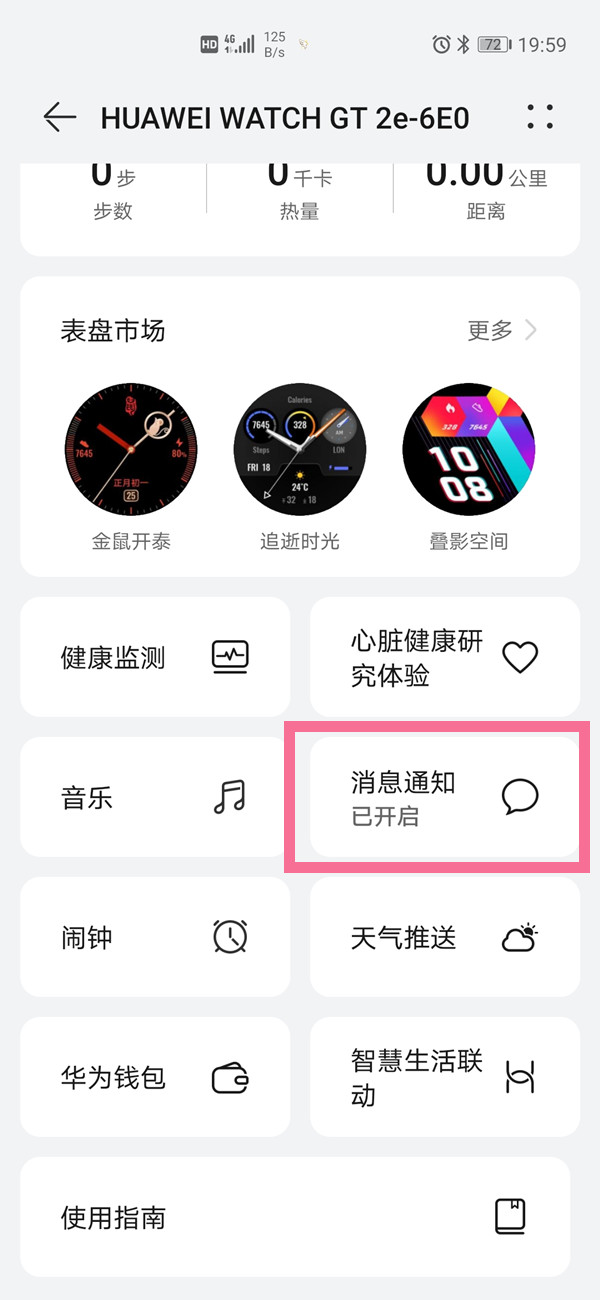The image size is (600, 1300).
Task: Open the 使用指南 user guide
Action: (295, 1217)
